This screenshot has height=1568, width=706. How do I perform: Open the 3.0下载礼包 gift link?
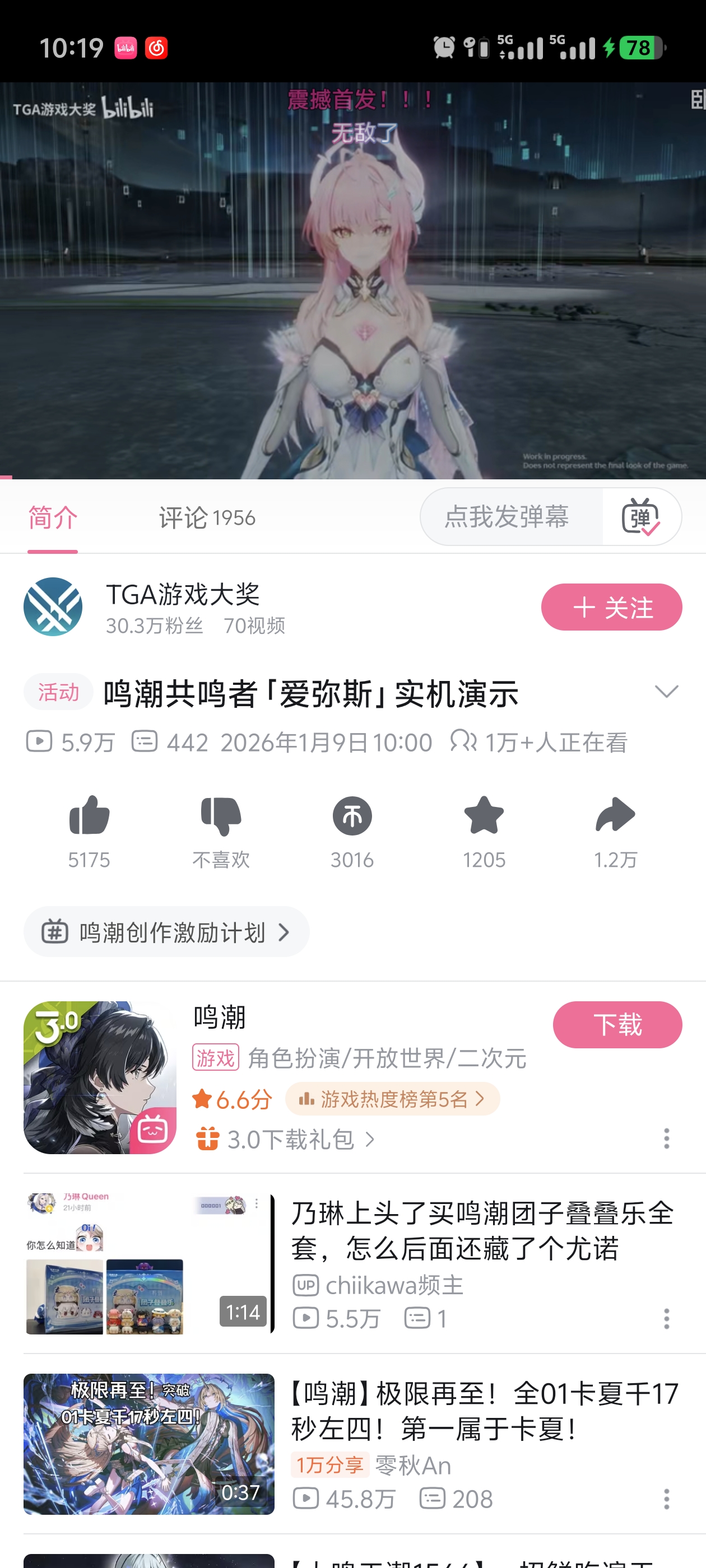click(x=286, y=1139)
